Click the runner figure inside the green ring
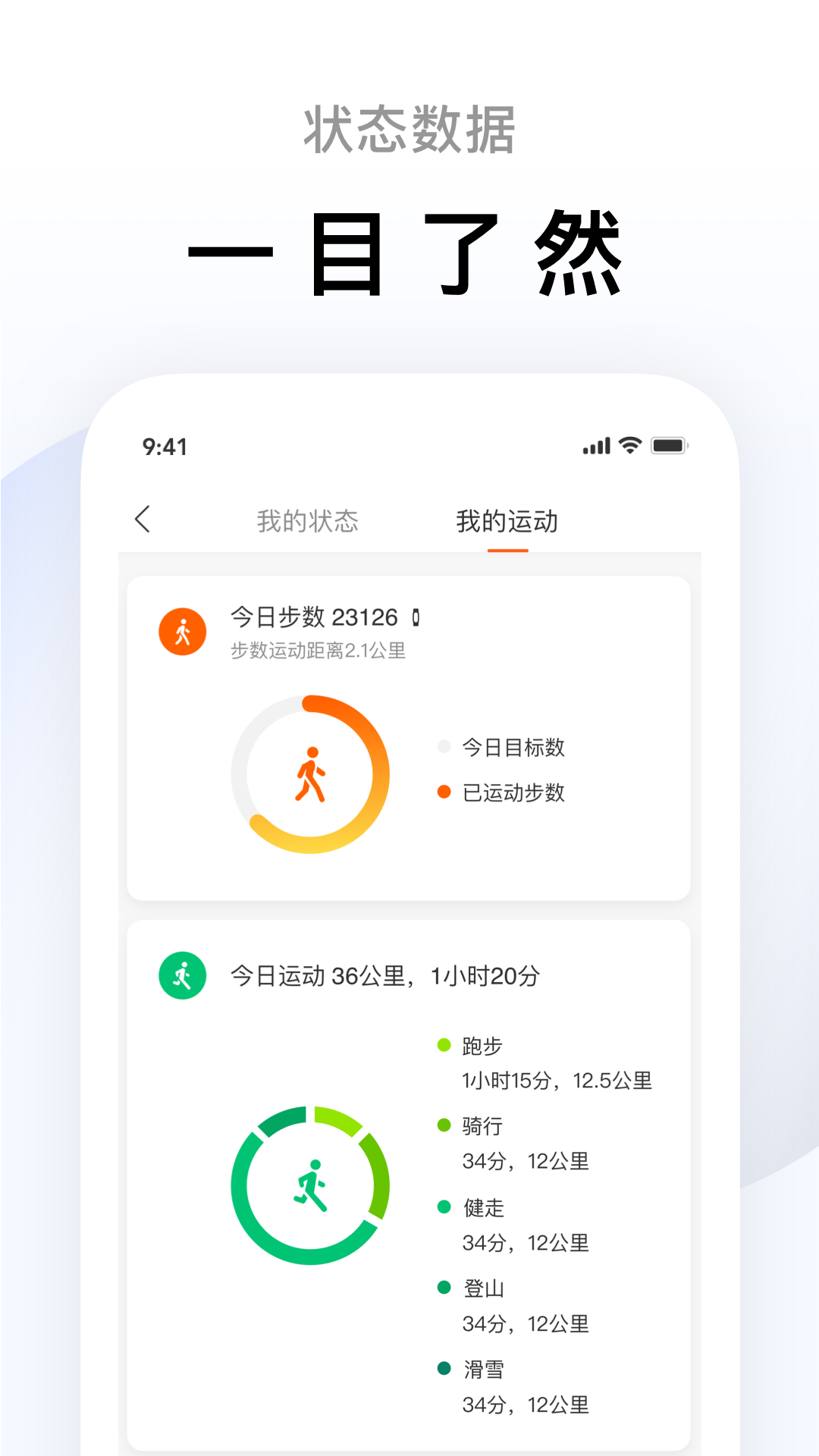Viewport: 819px width, 1456px height. (312, 1185)
